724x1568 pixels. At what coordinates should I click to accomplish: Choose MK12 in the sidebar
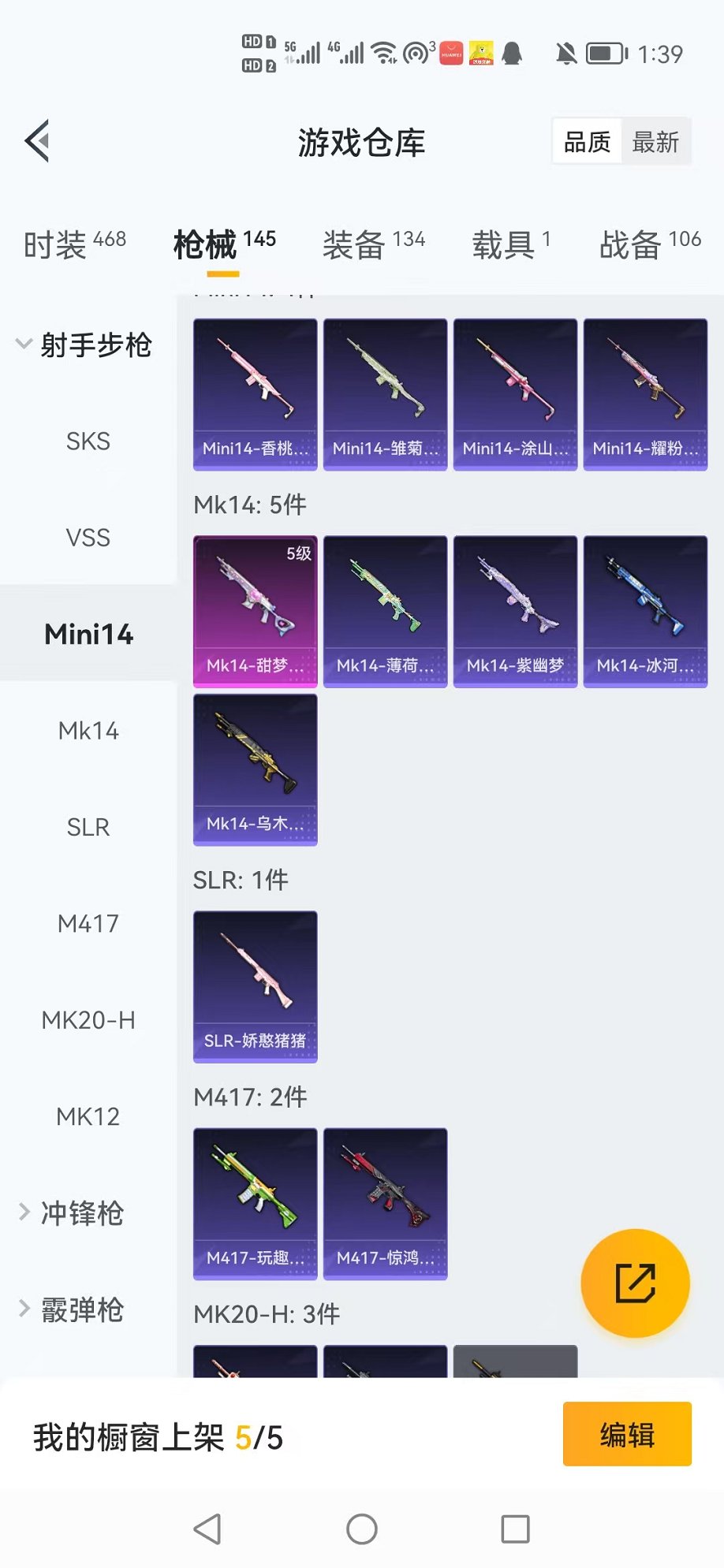88,1116
